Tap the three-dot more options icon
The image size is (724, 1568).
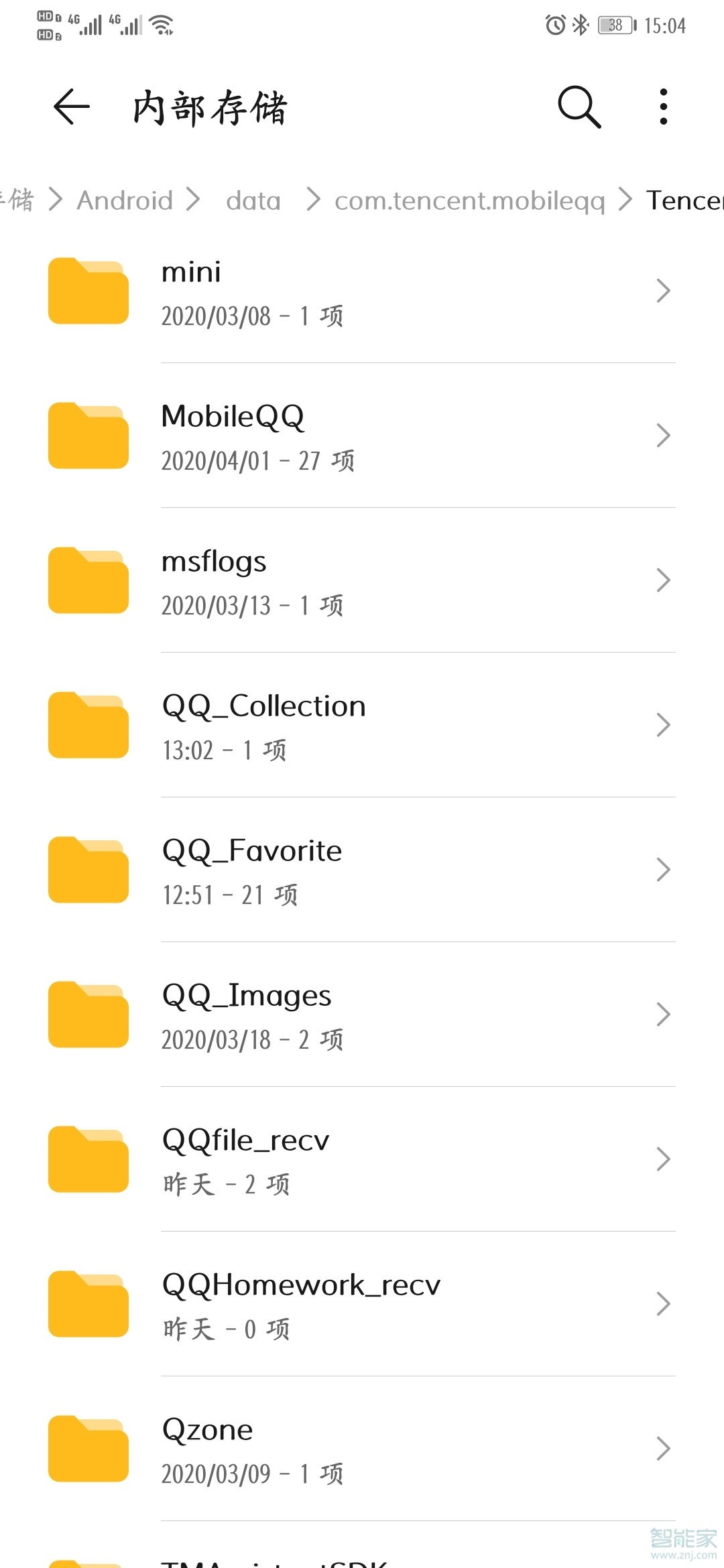click(x=663, y=106)
